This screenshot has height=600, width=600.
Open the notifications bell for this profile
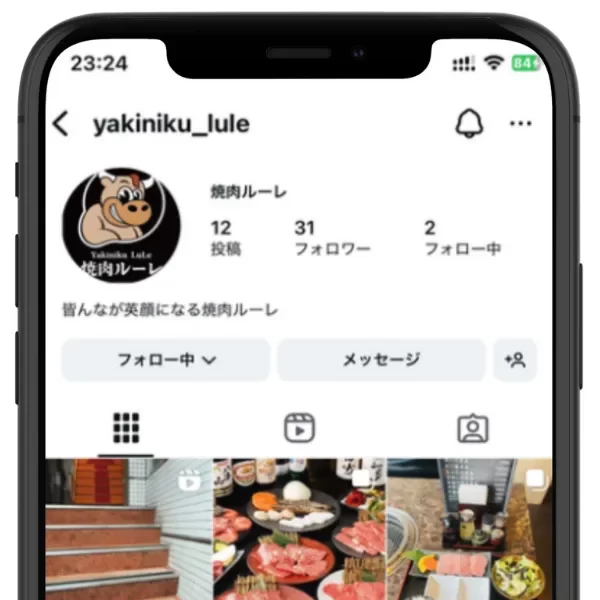point(468,124)
